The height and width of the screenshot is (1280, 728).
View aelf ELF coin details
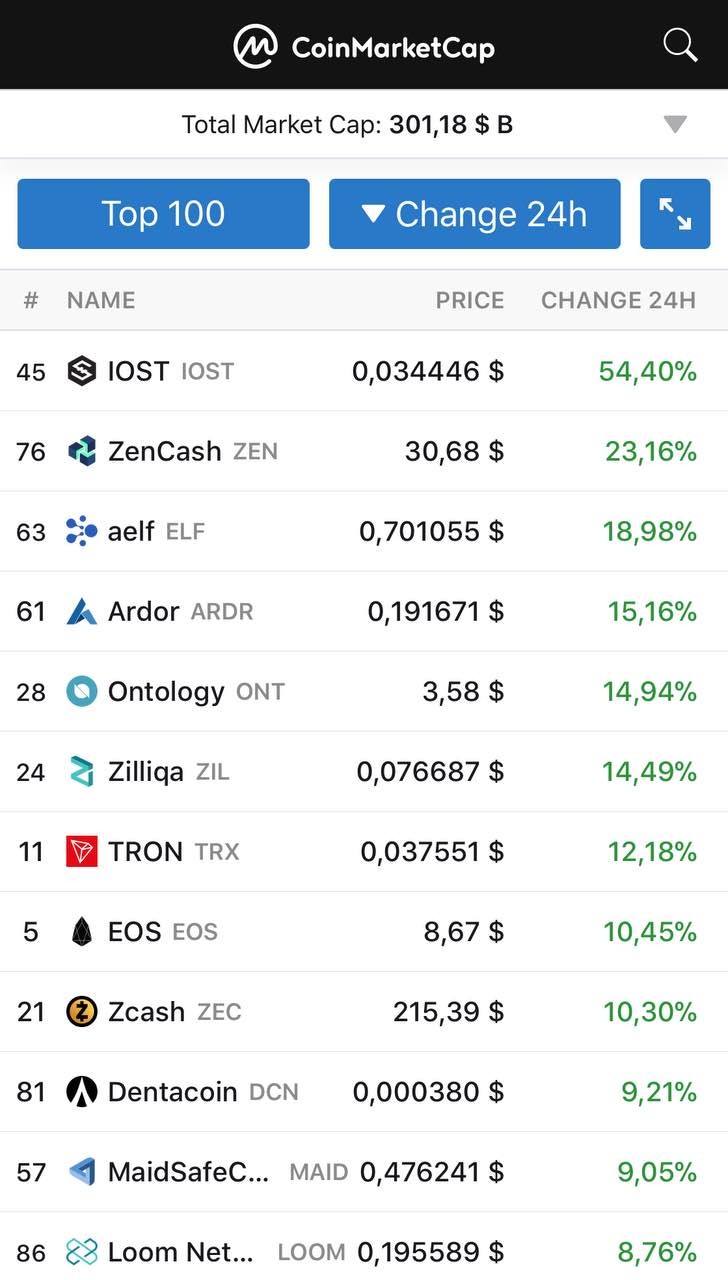(x=364, y=531)
